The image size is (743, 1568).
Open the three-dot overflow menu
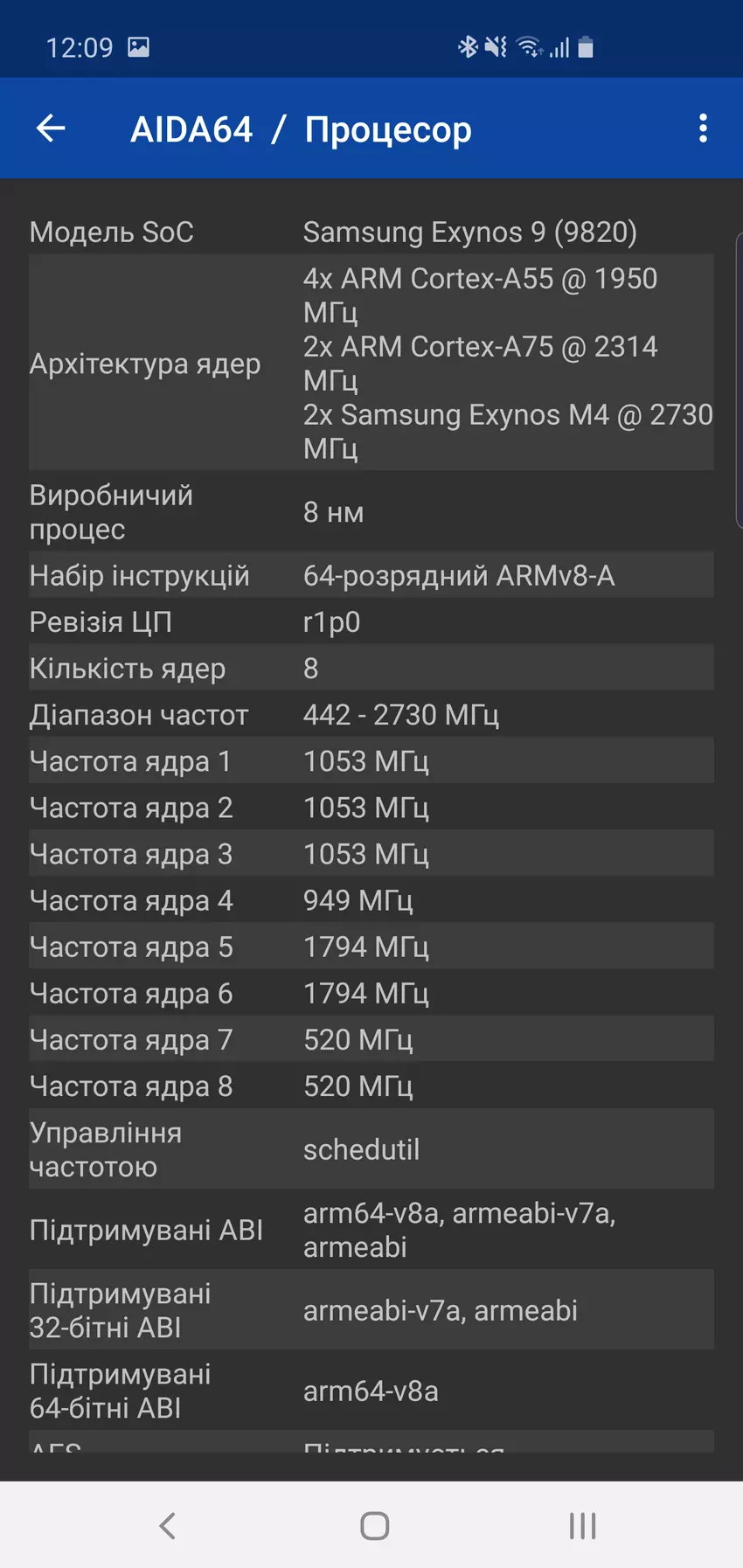703,128
